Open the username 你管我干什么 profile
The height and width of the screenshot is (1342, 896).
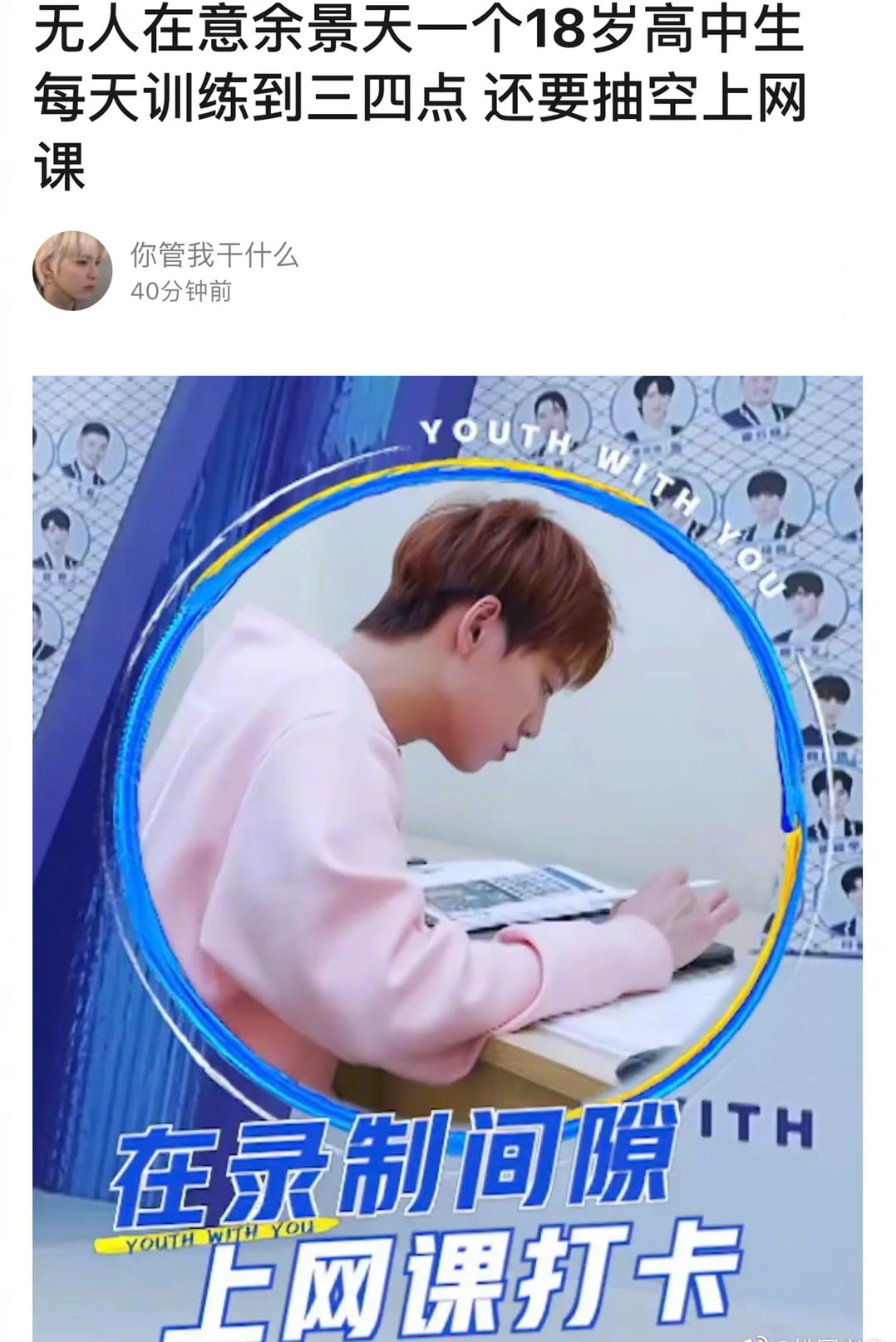pos(214,255)
